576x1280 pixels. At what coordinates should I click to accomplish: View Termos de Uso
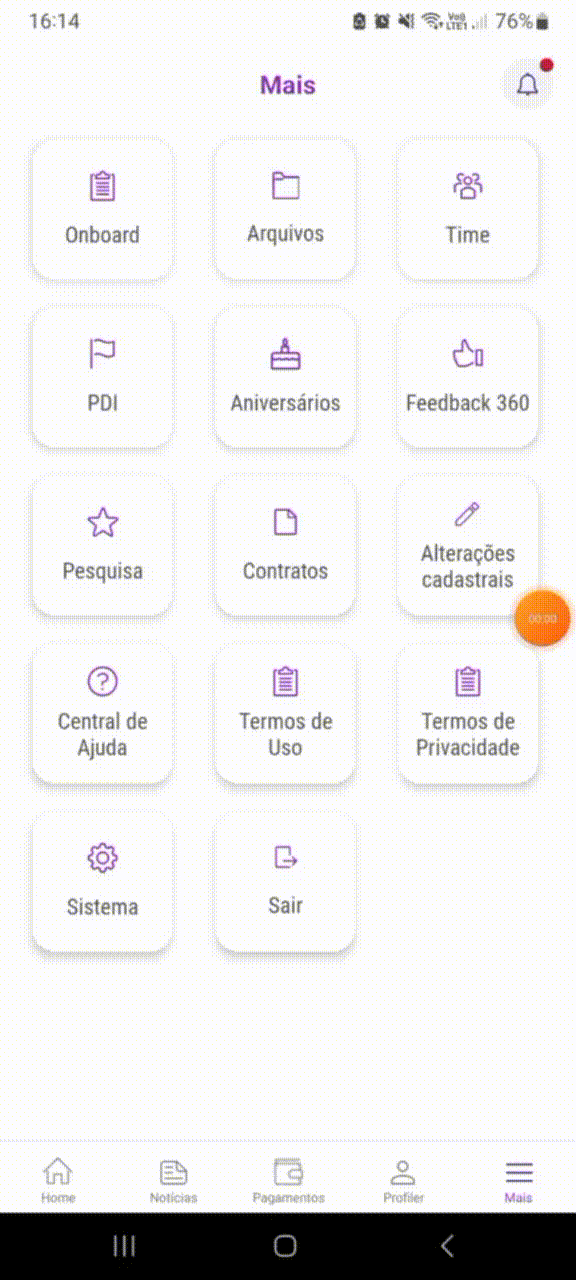click(x=285, y=713)
